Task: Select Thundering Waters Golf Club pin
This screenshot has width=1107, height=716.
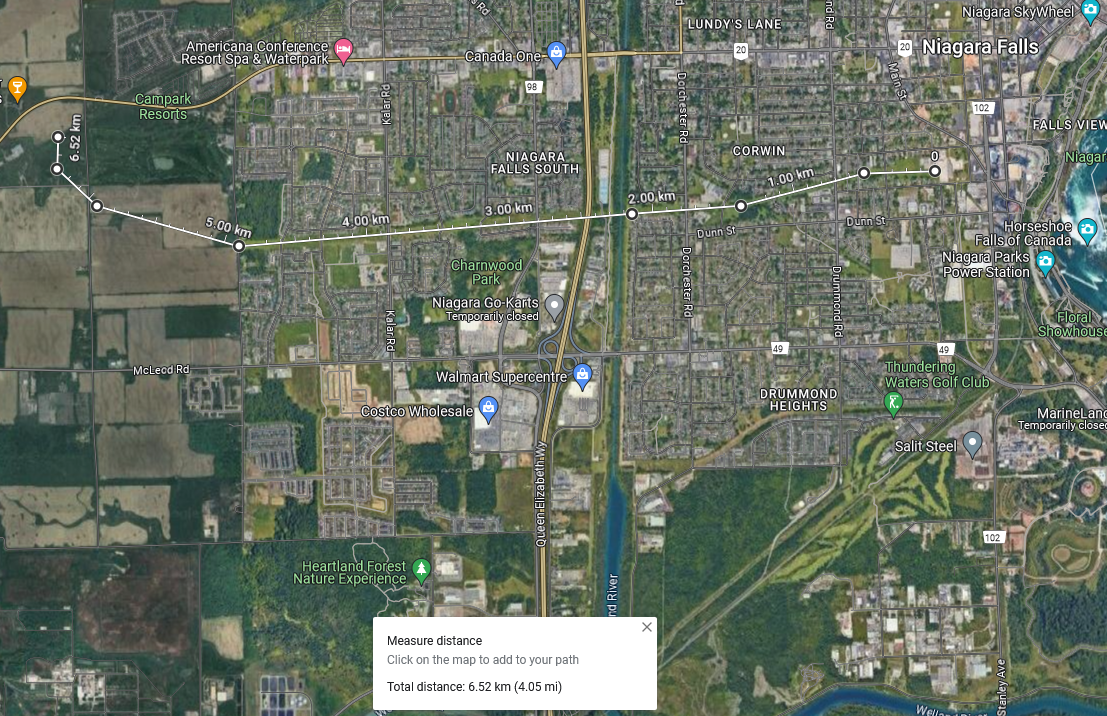Action: 894,402
